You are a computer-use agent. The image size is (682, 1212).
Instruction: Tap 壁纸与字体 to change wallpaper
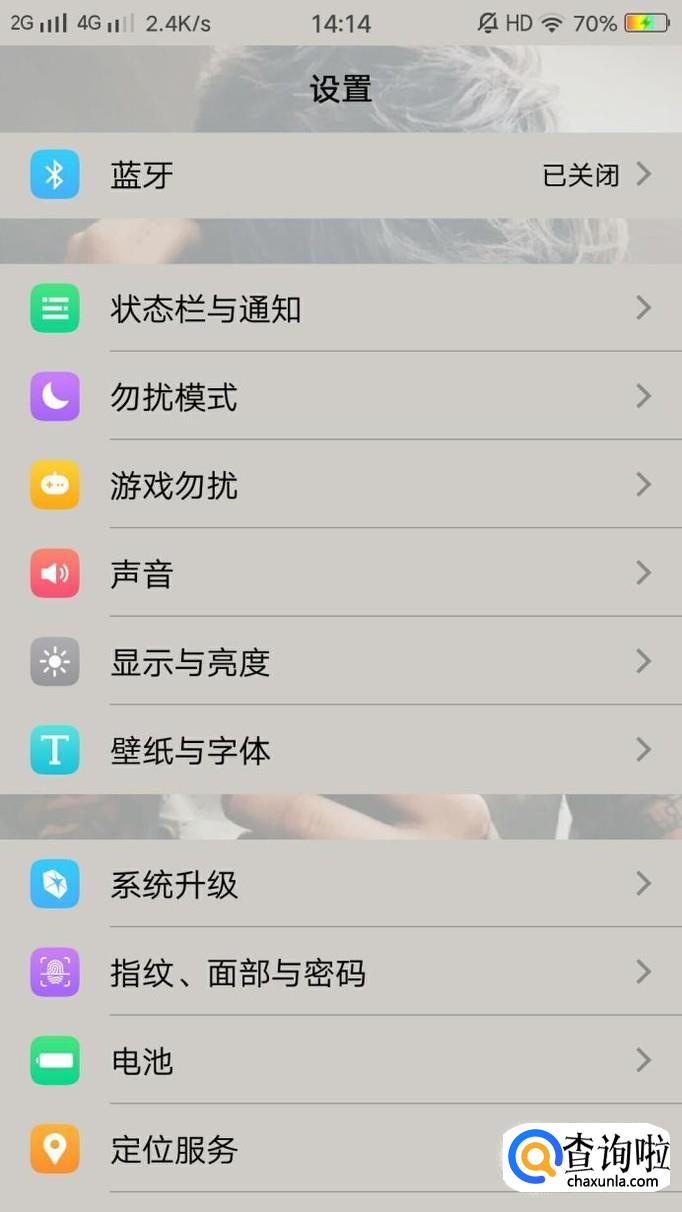(340, 750)
